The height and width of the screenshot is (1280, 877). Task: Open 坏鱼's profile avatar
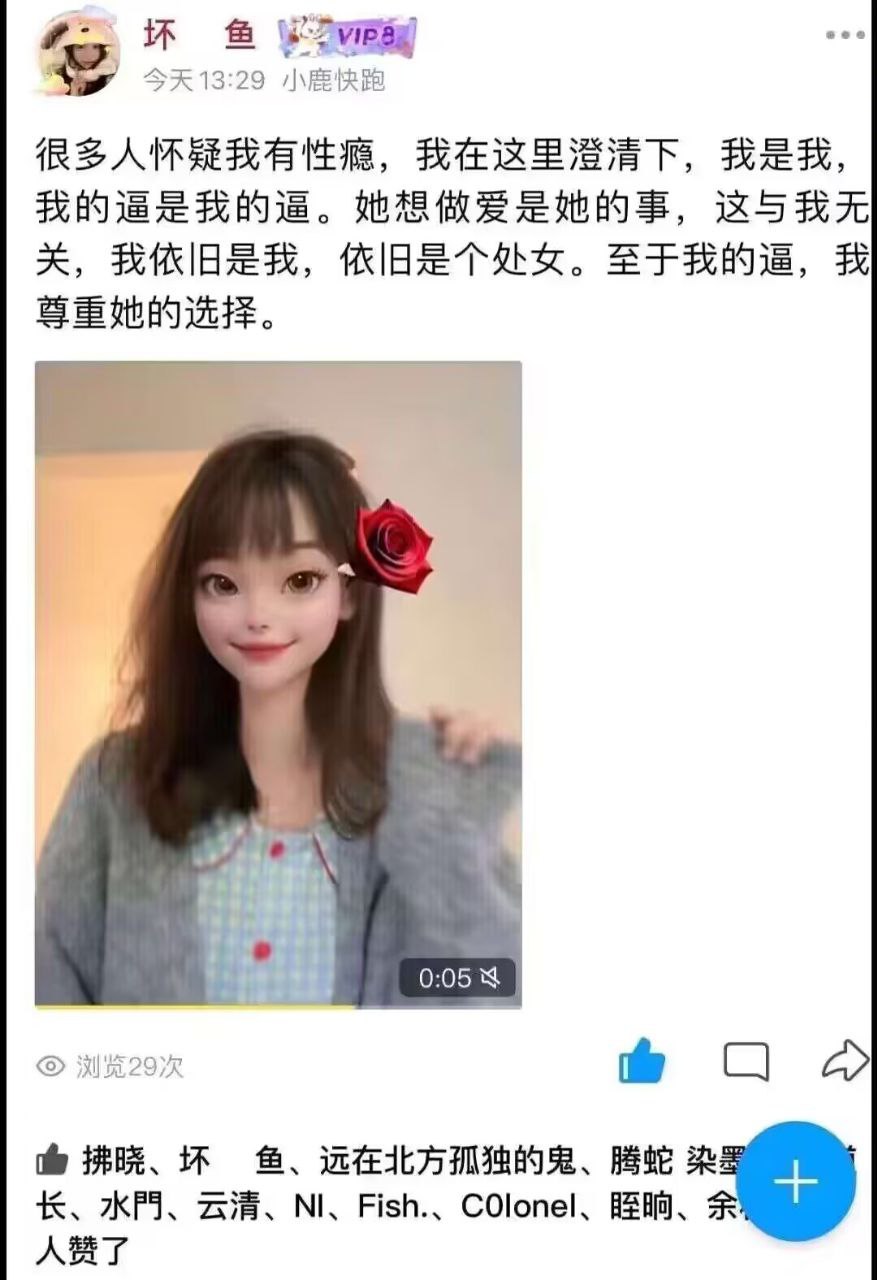78,56
